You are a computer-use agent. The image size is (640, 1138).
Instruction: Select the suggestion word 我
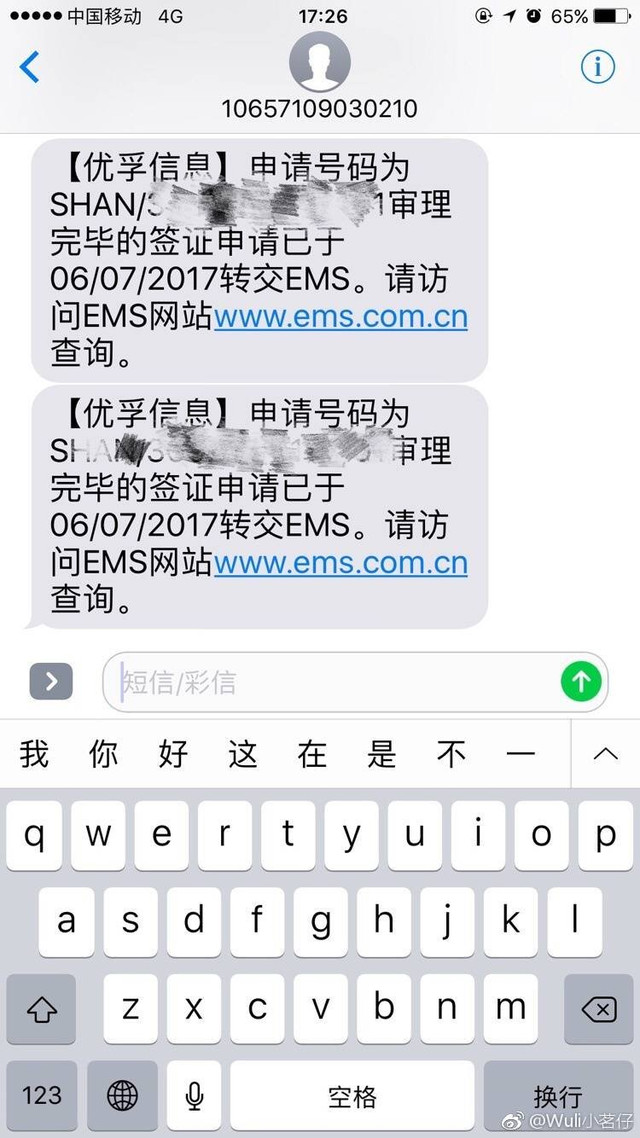34,754
